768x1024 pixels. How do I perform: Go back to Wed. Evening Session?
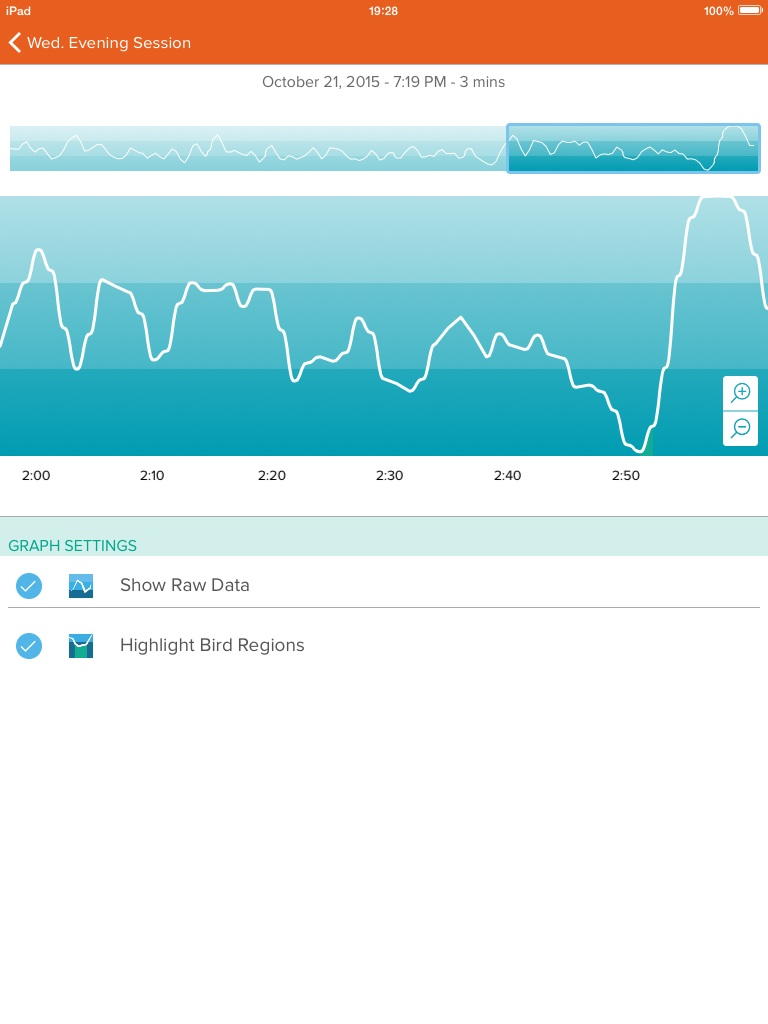98,43
